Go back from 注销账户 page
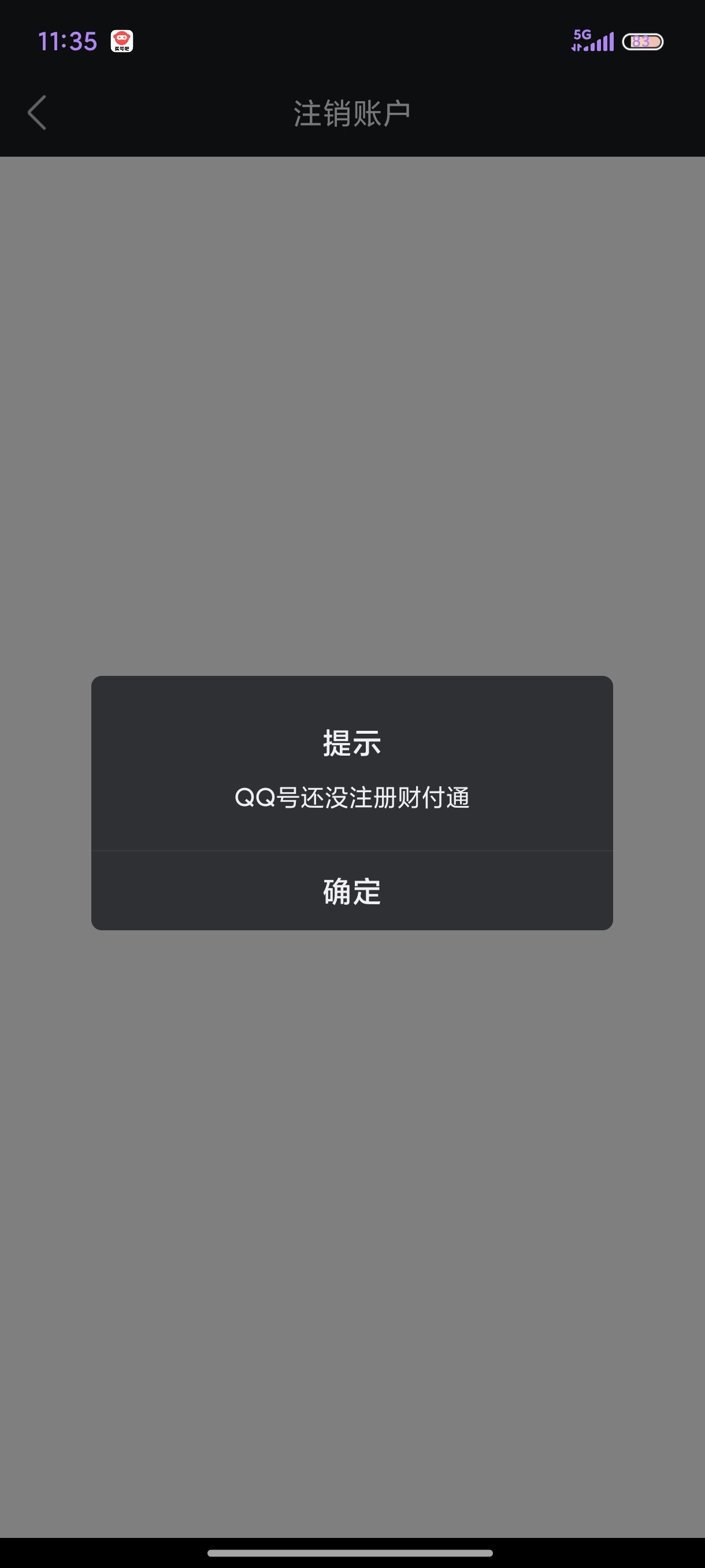This screenshot has height=1568, width=705. pyautogui.click(x=37, y=113)
